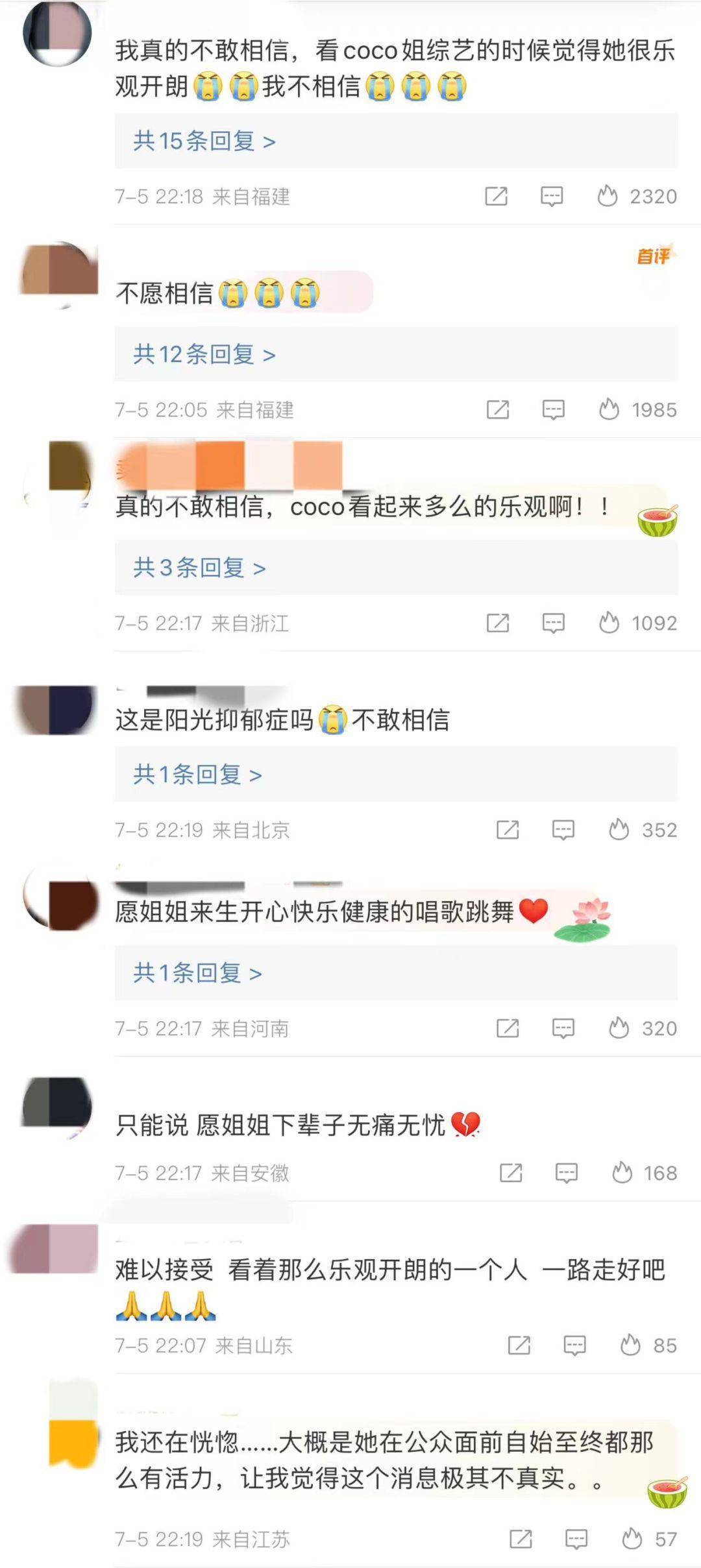Reply to the comment from 安徽
Viewport: 701px width, 1568px height.
coord(566,1172)
